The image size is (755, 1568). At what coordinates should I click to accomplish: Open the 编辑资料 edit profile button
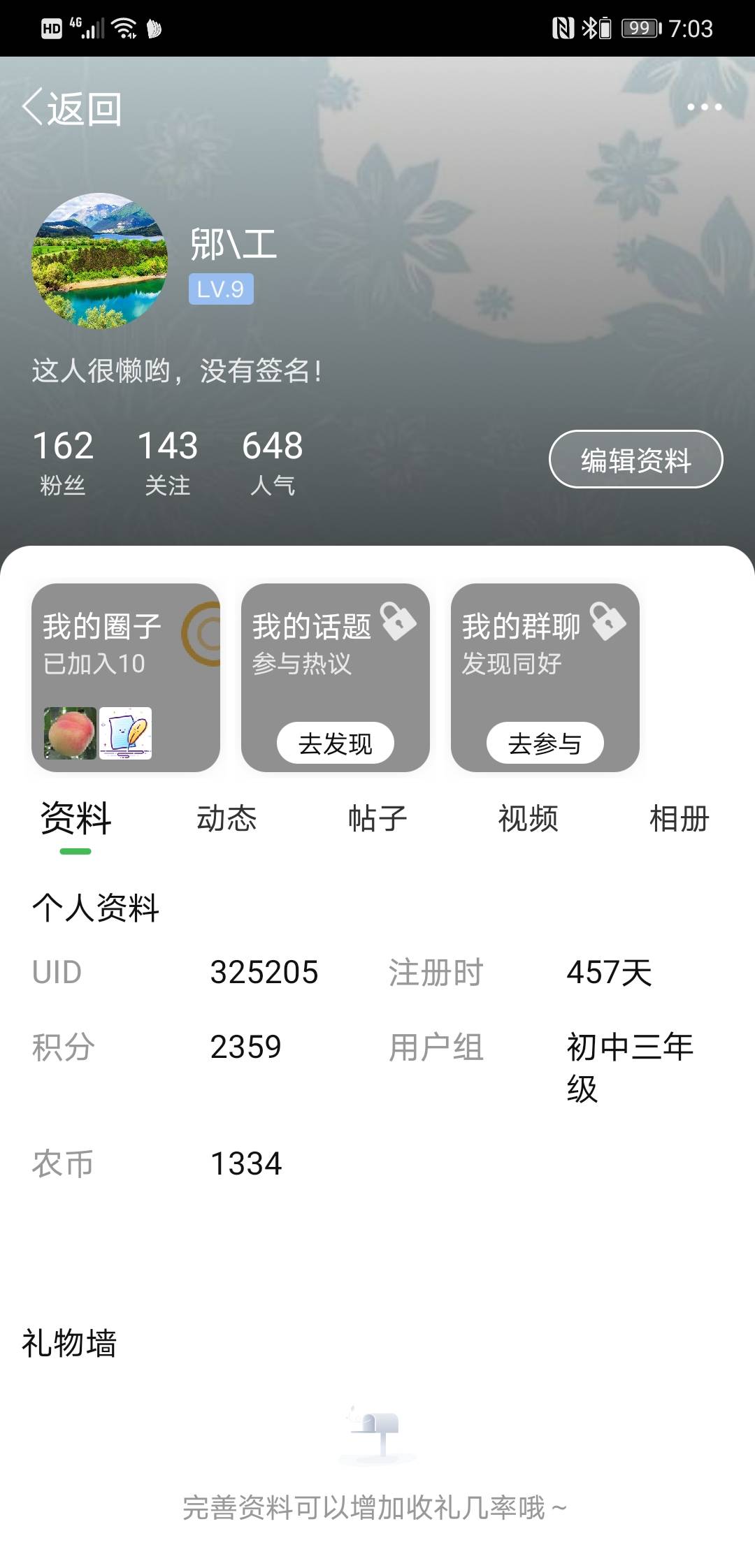point(635,459)
